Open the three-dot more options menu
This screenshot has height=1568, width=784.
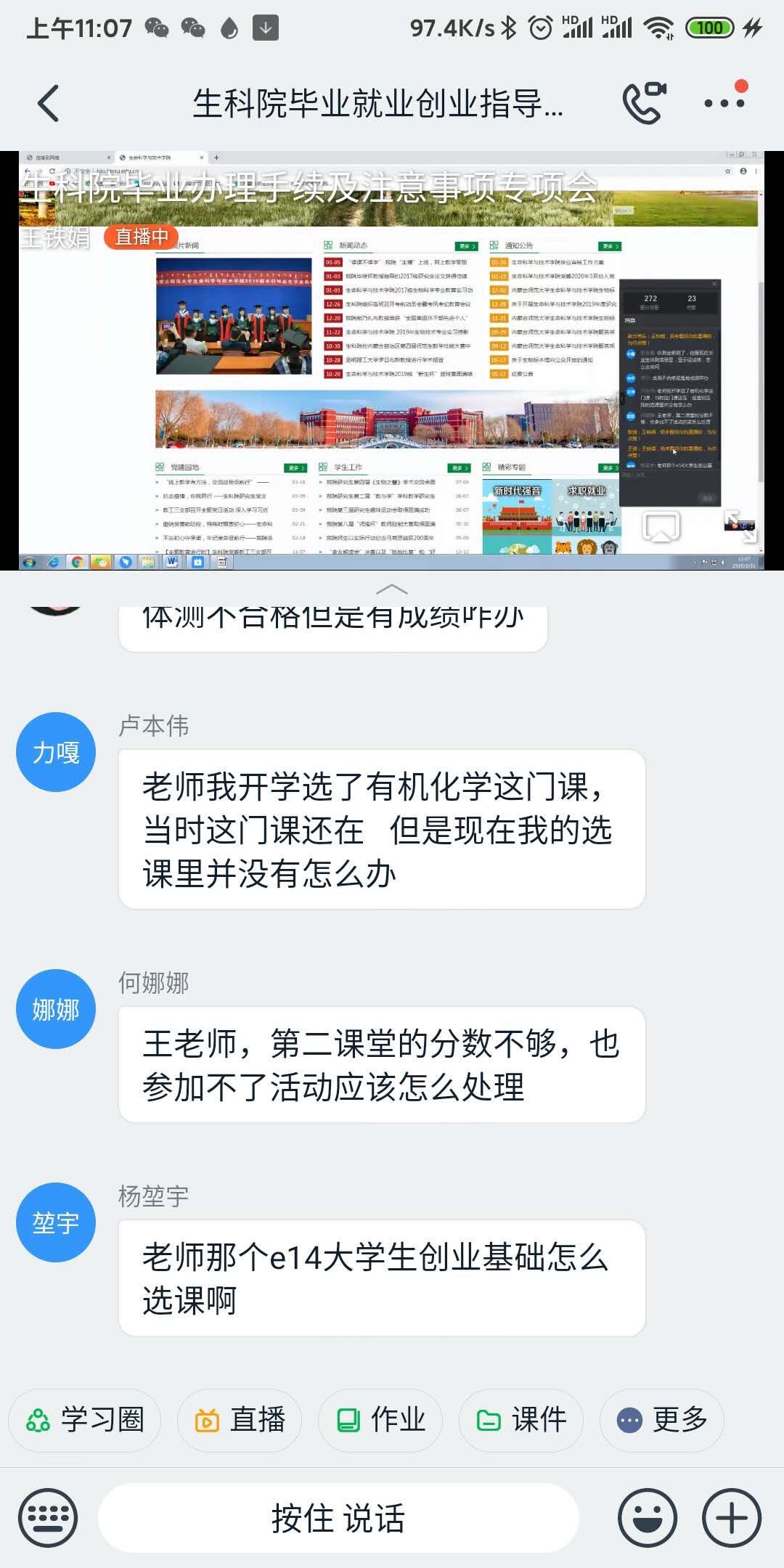(724, 103)
